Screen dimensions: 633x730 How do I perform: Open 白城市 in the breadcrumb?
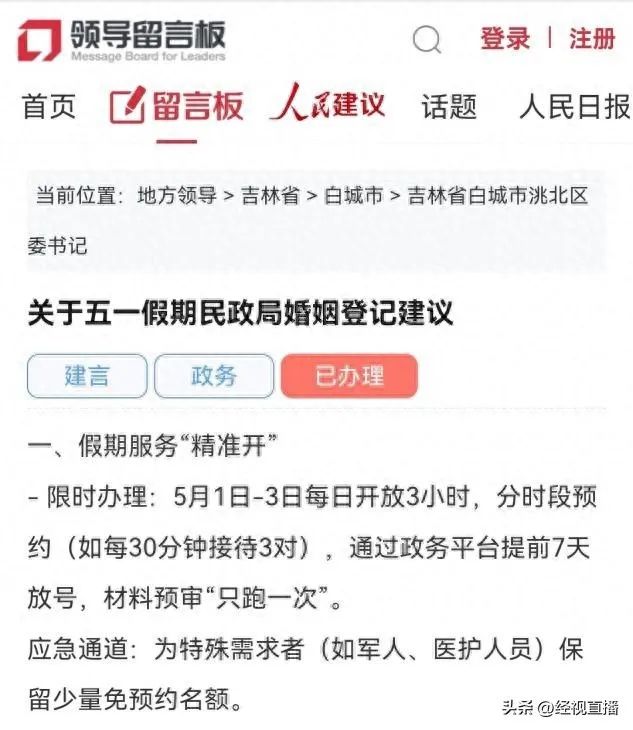[x=354, y=196]
